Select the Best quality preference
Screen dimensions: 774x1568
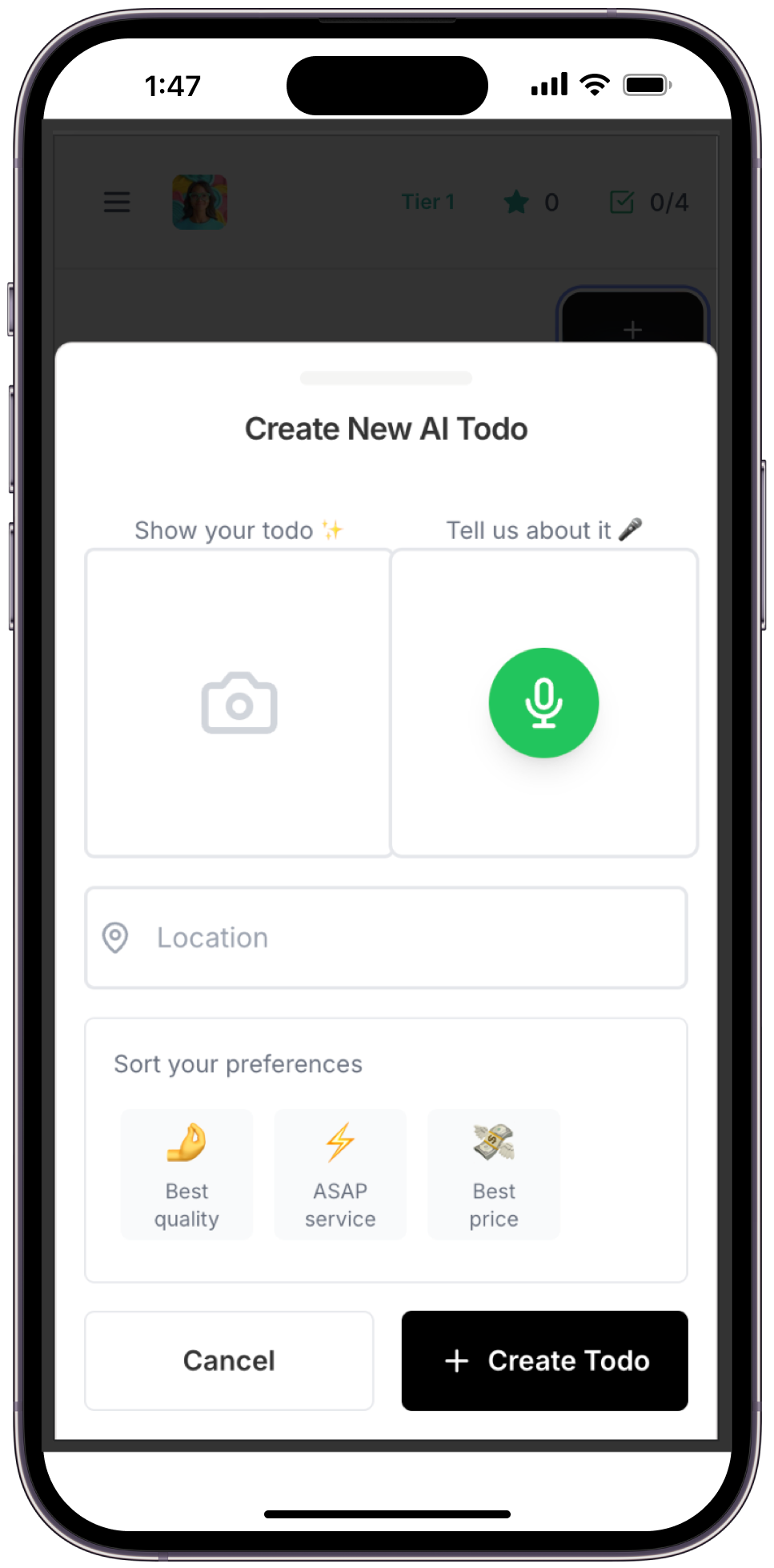click(x=186, y=1175)
